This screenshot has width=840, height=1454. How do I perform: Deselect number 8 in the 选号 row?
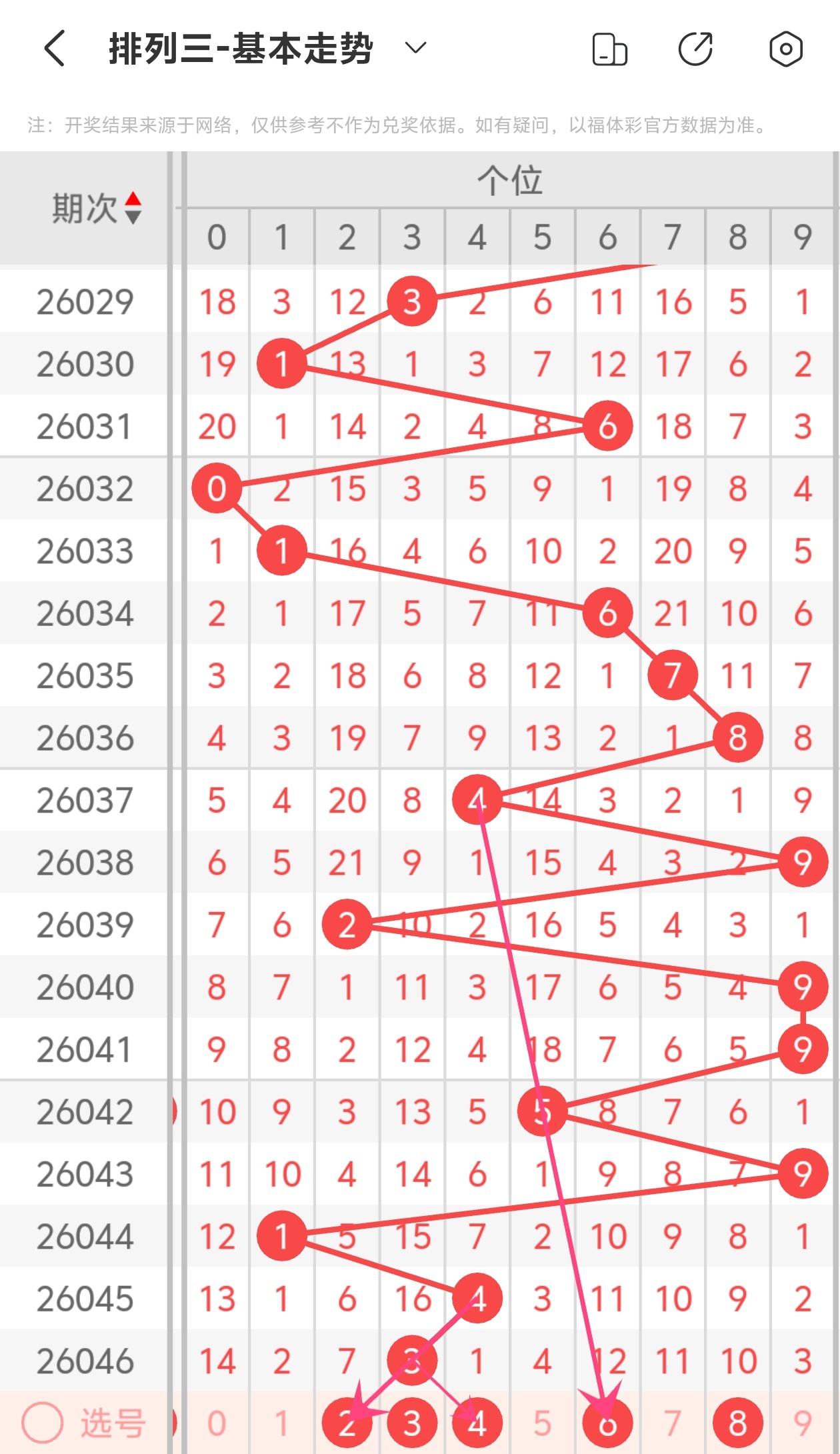click(737, 1423)
